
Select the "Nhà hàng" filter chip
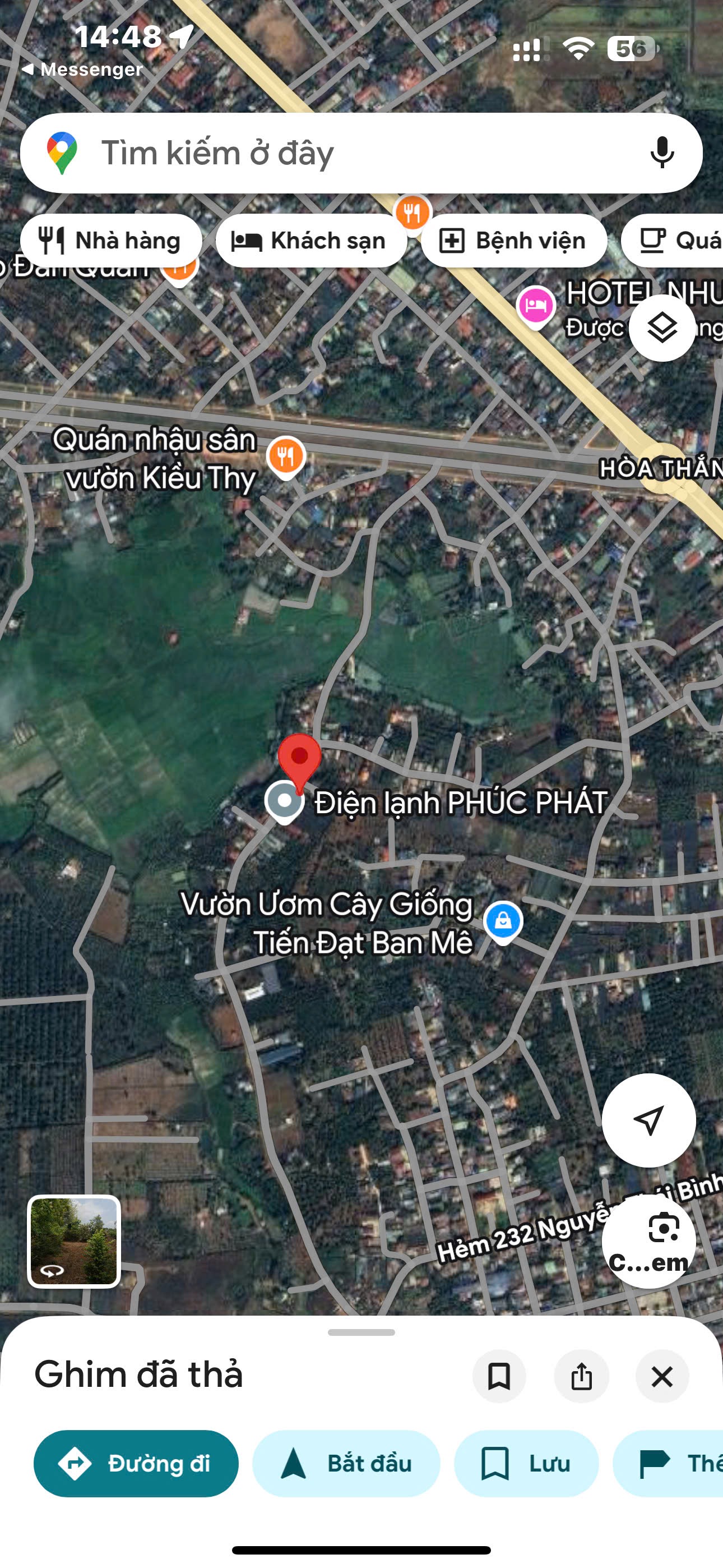click(x=111, y=241)
